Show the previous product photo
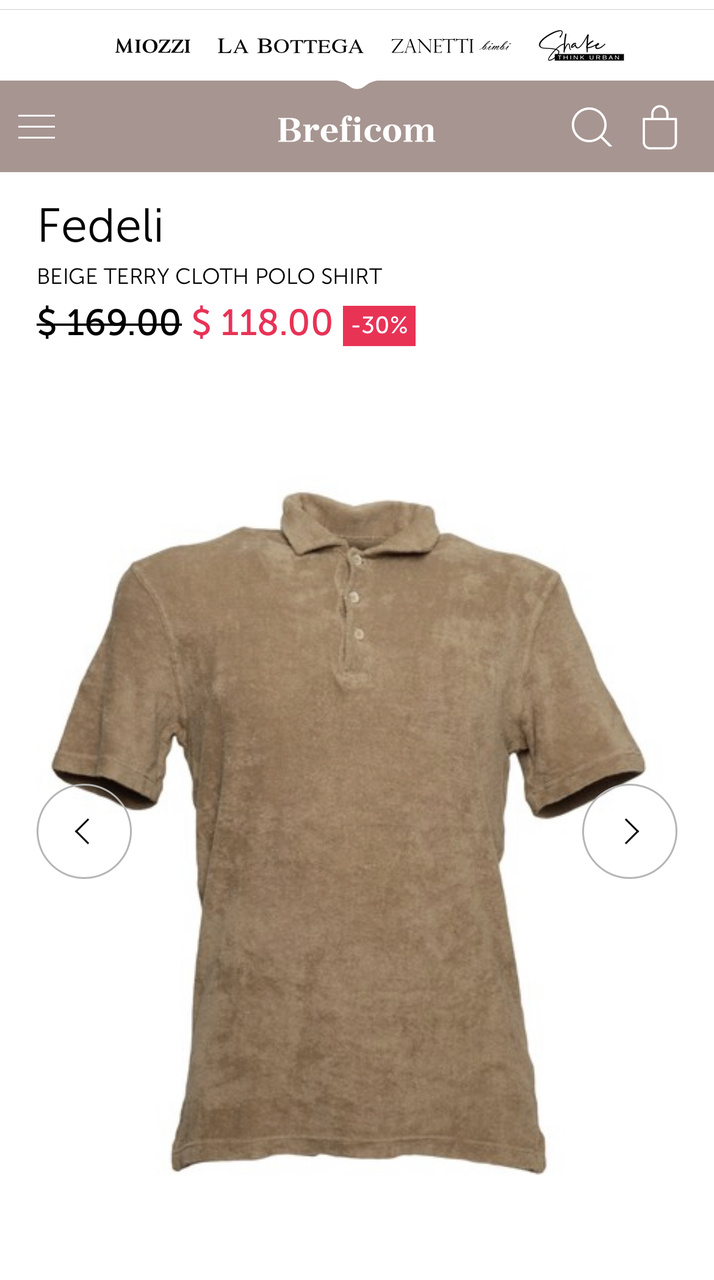 tap(84, 831)
